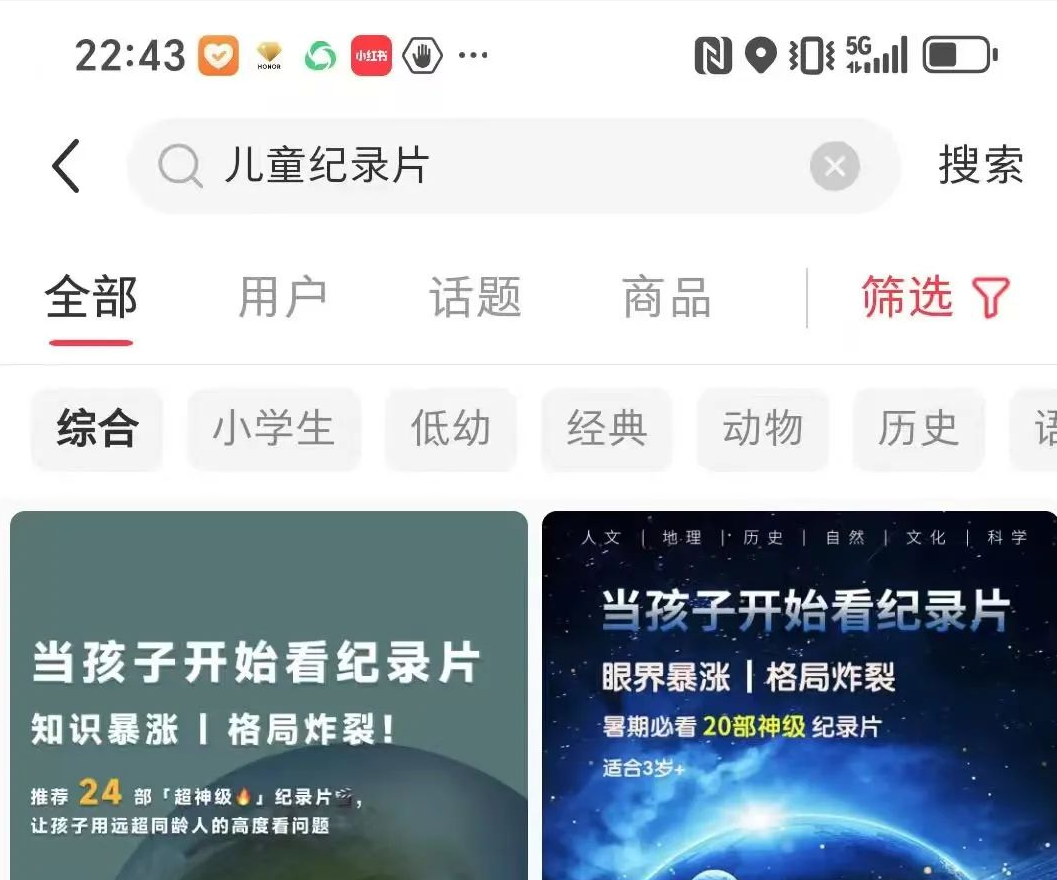Screen dimensions: 1057x880
Task: Tap the 搜索 button
Action: click(x=980, y=166)
